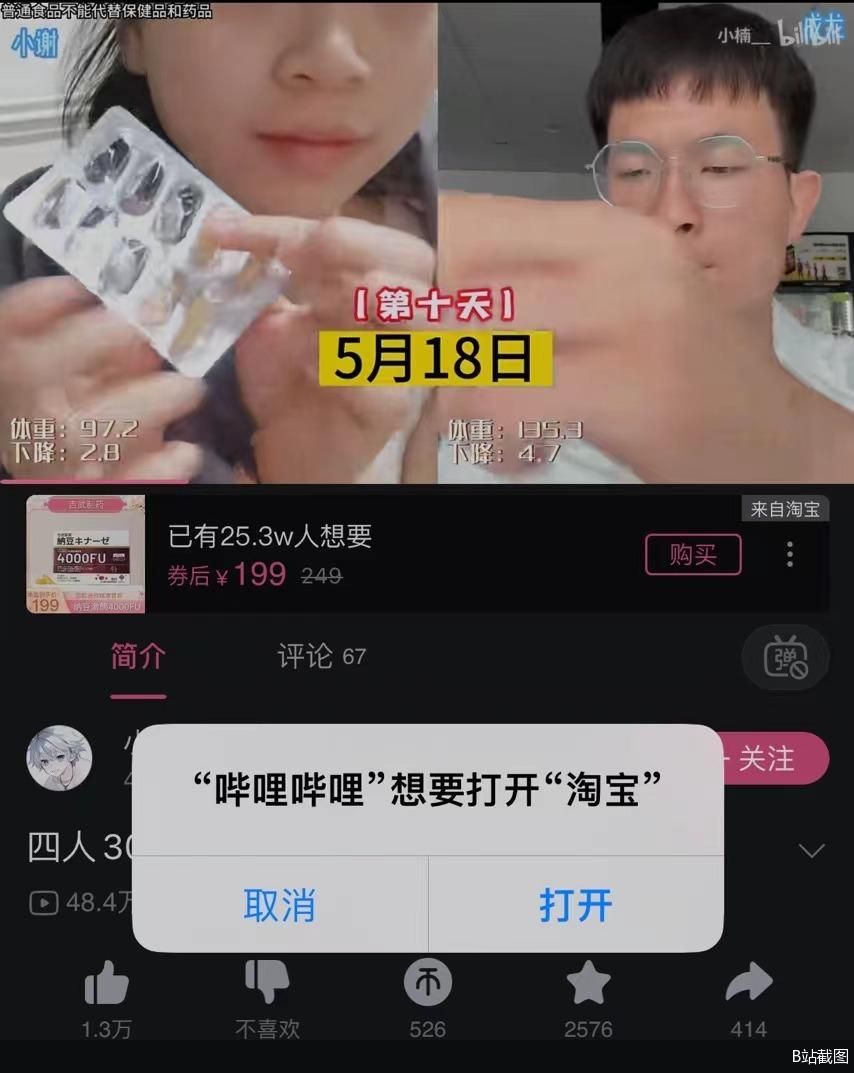The width and height of the screenshot is (854, 1073).
Task: Tap the 购买 buy button
Action: pyautogui.click(x=692, y=555)
